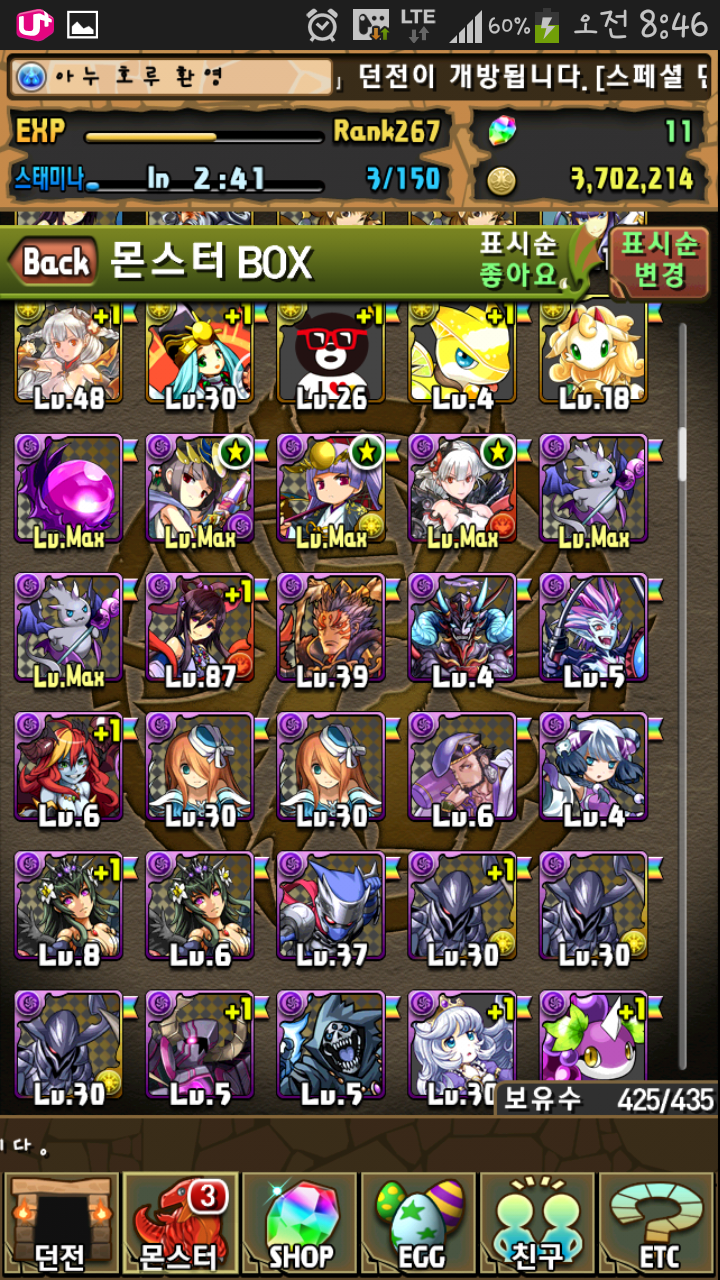720x1280 pixels.
Task: Select the Lv.39 monster card
Action: [x=331, y=630]
